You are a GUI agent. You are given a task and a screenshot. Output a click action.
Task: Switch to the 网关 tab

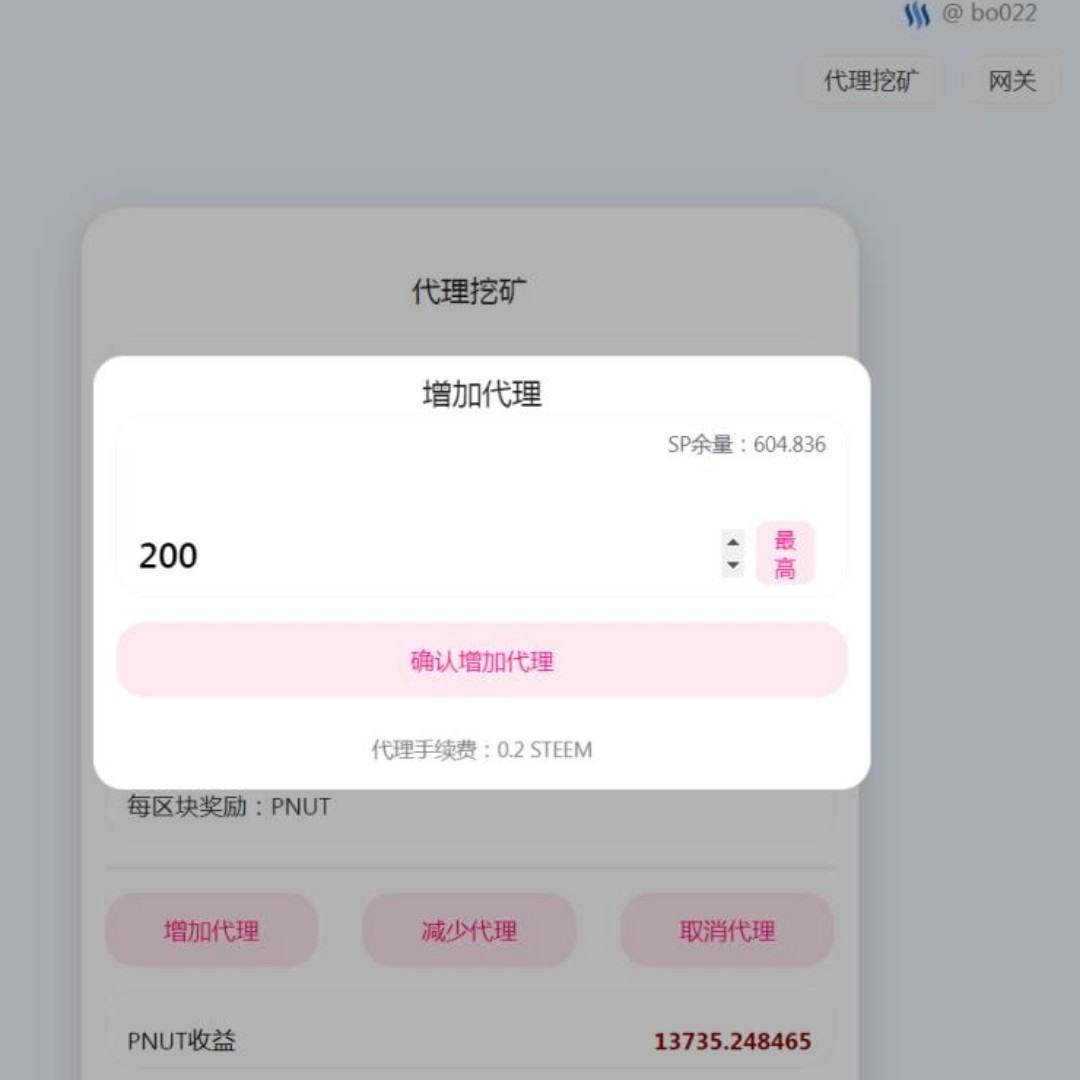[1011, 81]
